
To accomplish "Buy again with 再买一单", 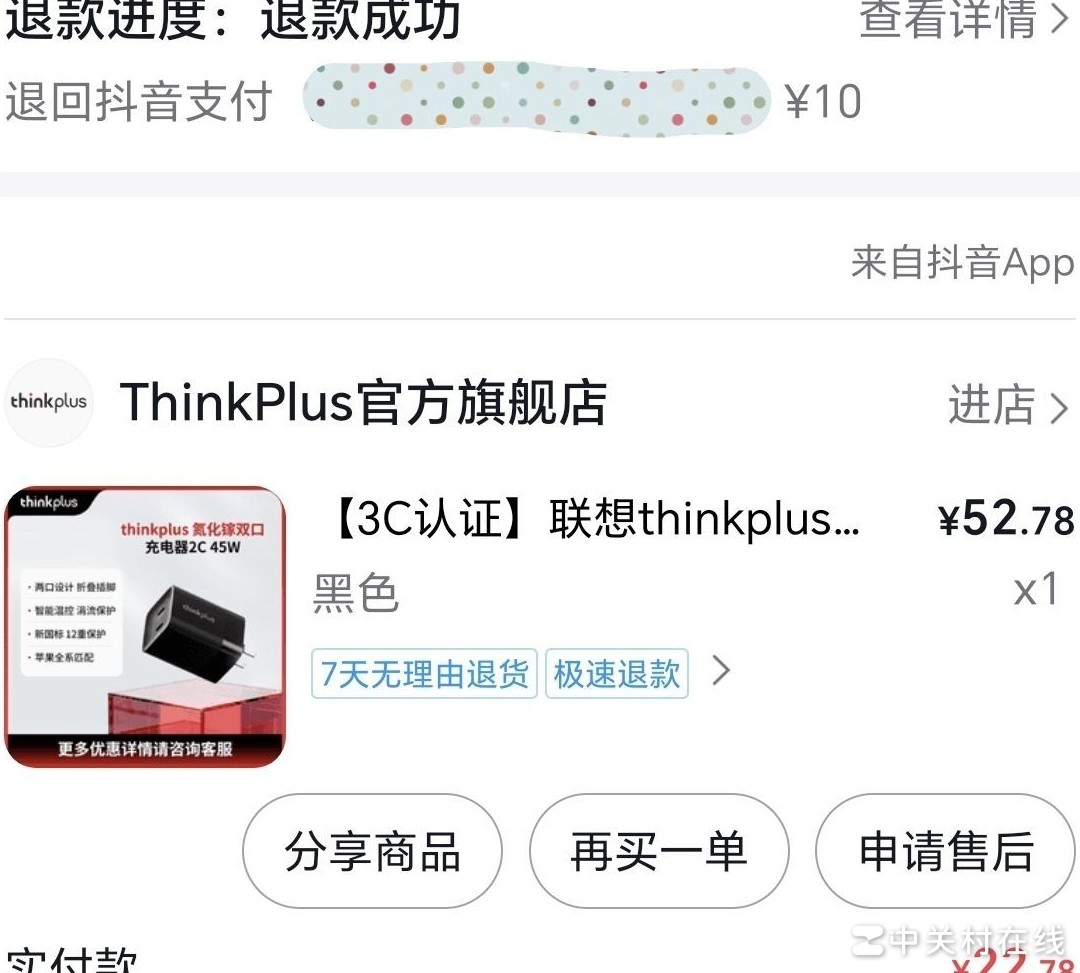I will (659, 852).
